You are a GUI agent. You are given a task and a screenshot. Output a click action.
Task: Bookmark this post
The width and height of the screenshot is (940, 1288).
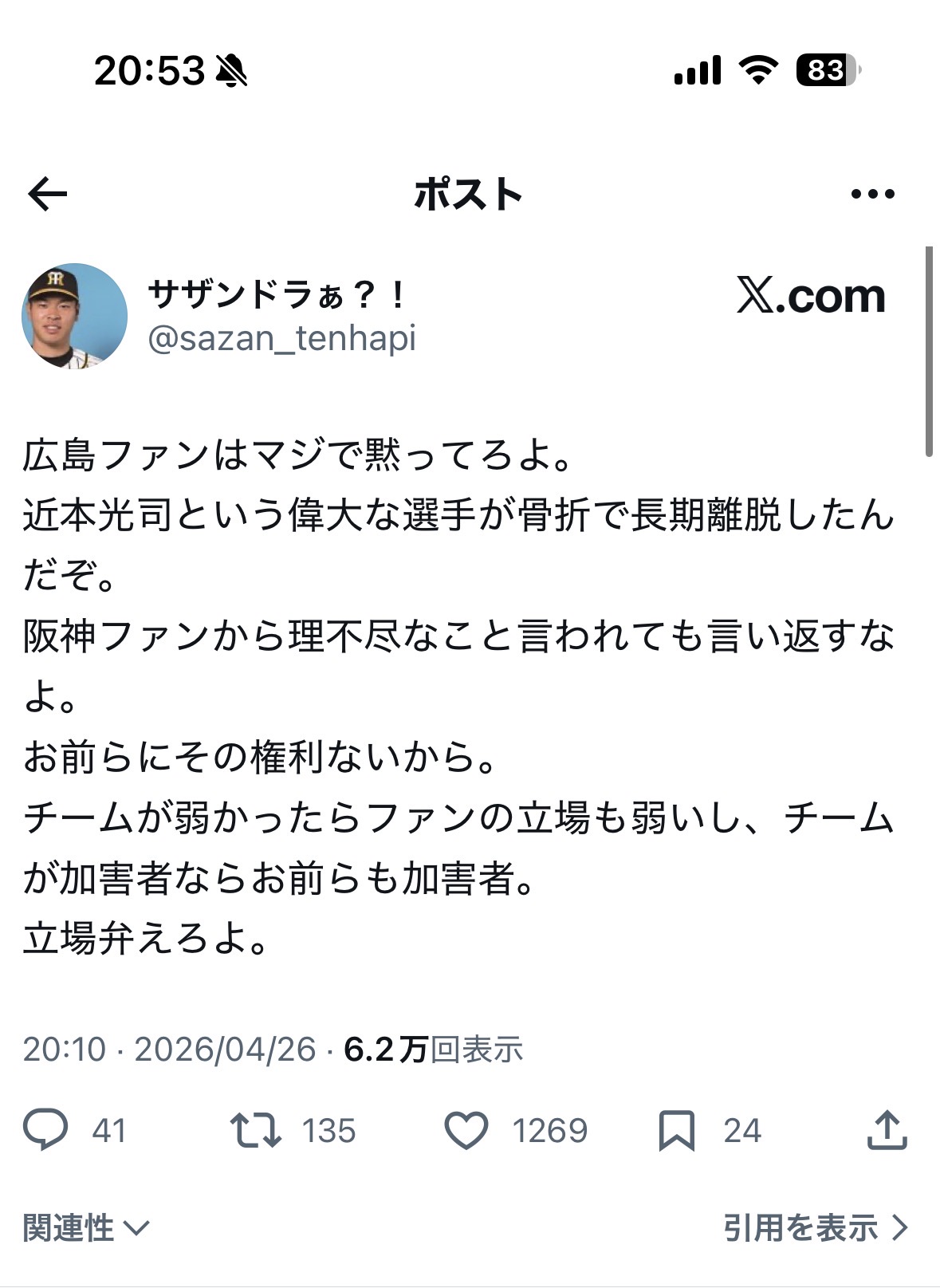click(676, 1130)
